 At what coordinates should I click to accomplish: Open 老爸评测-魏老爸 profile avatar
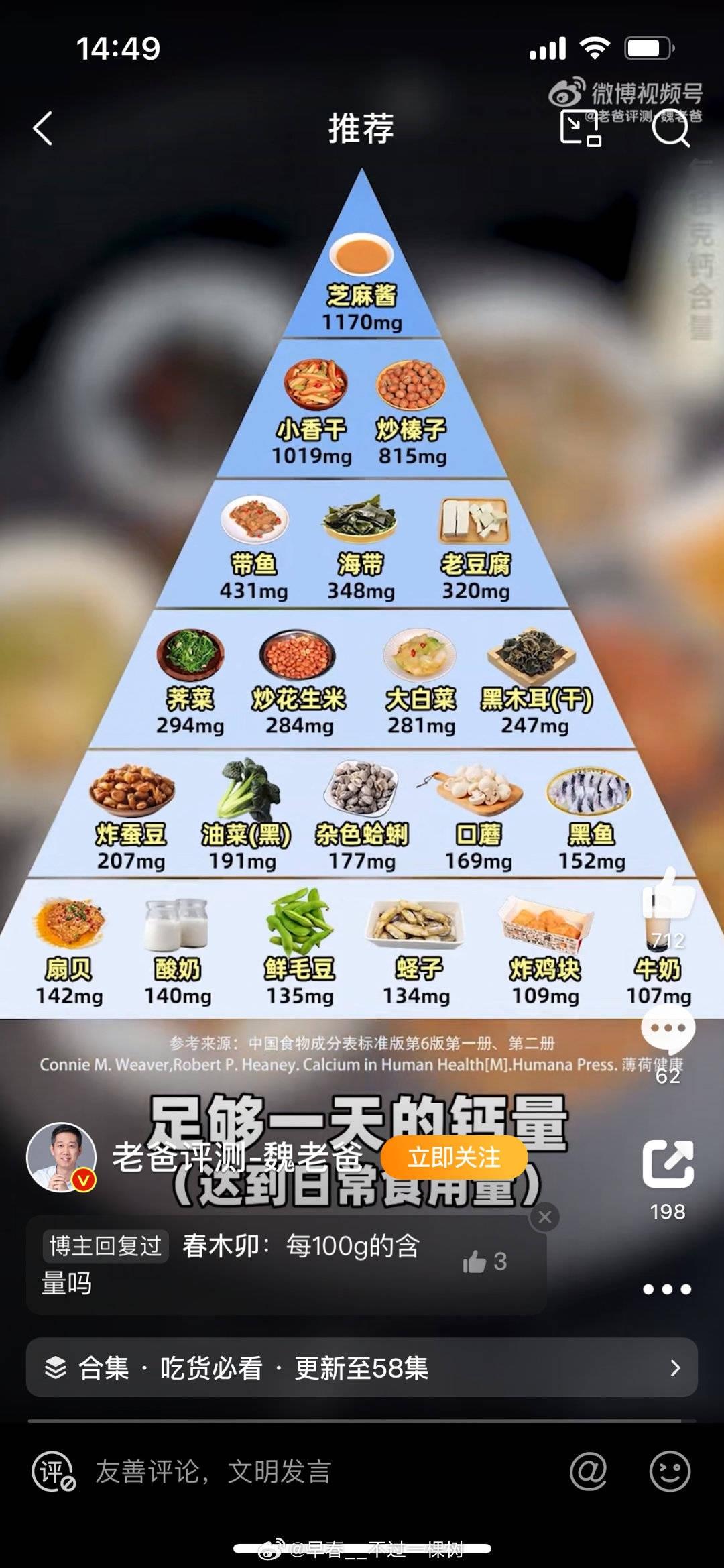coord(62,1158)
